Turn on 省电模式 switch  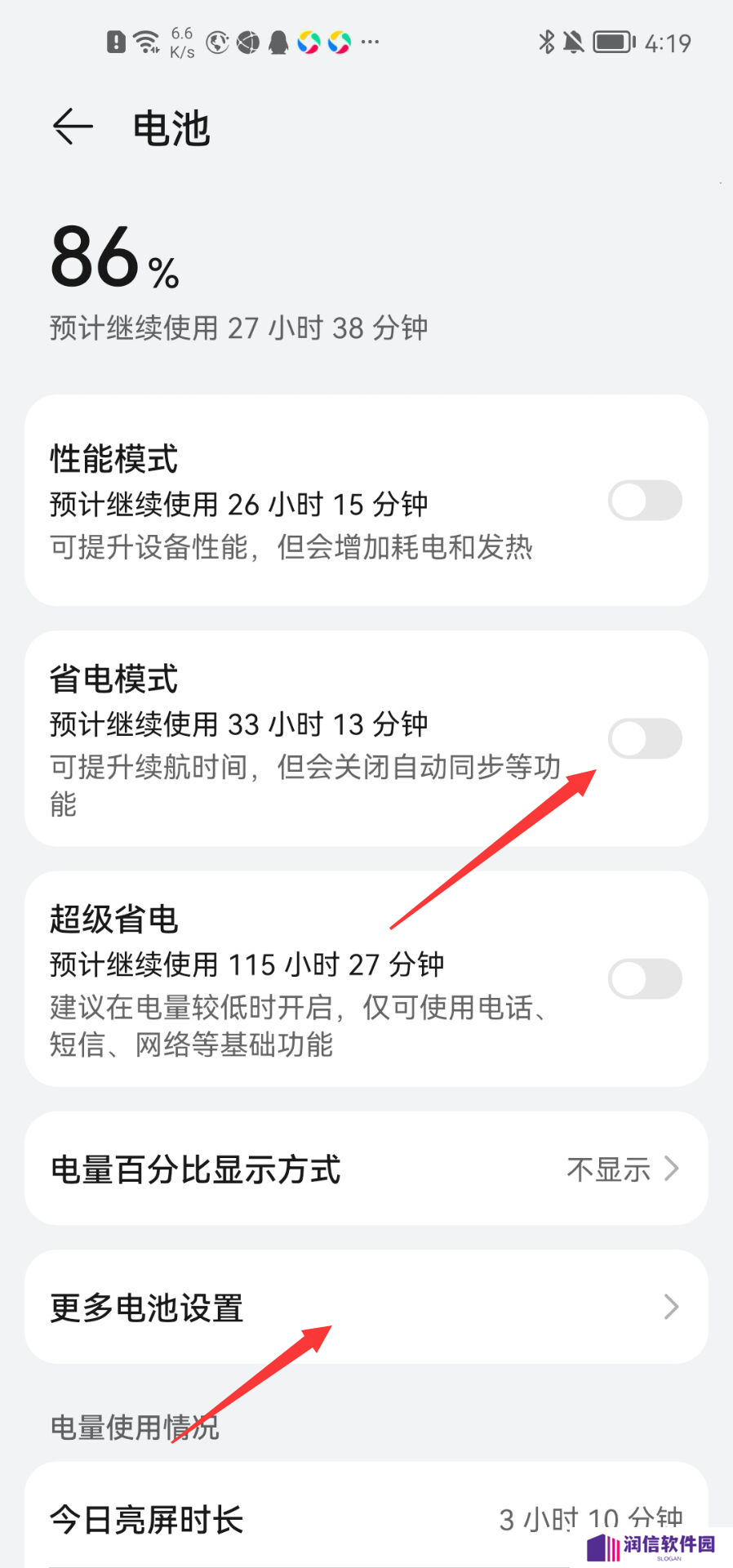tap(645, 739)
